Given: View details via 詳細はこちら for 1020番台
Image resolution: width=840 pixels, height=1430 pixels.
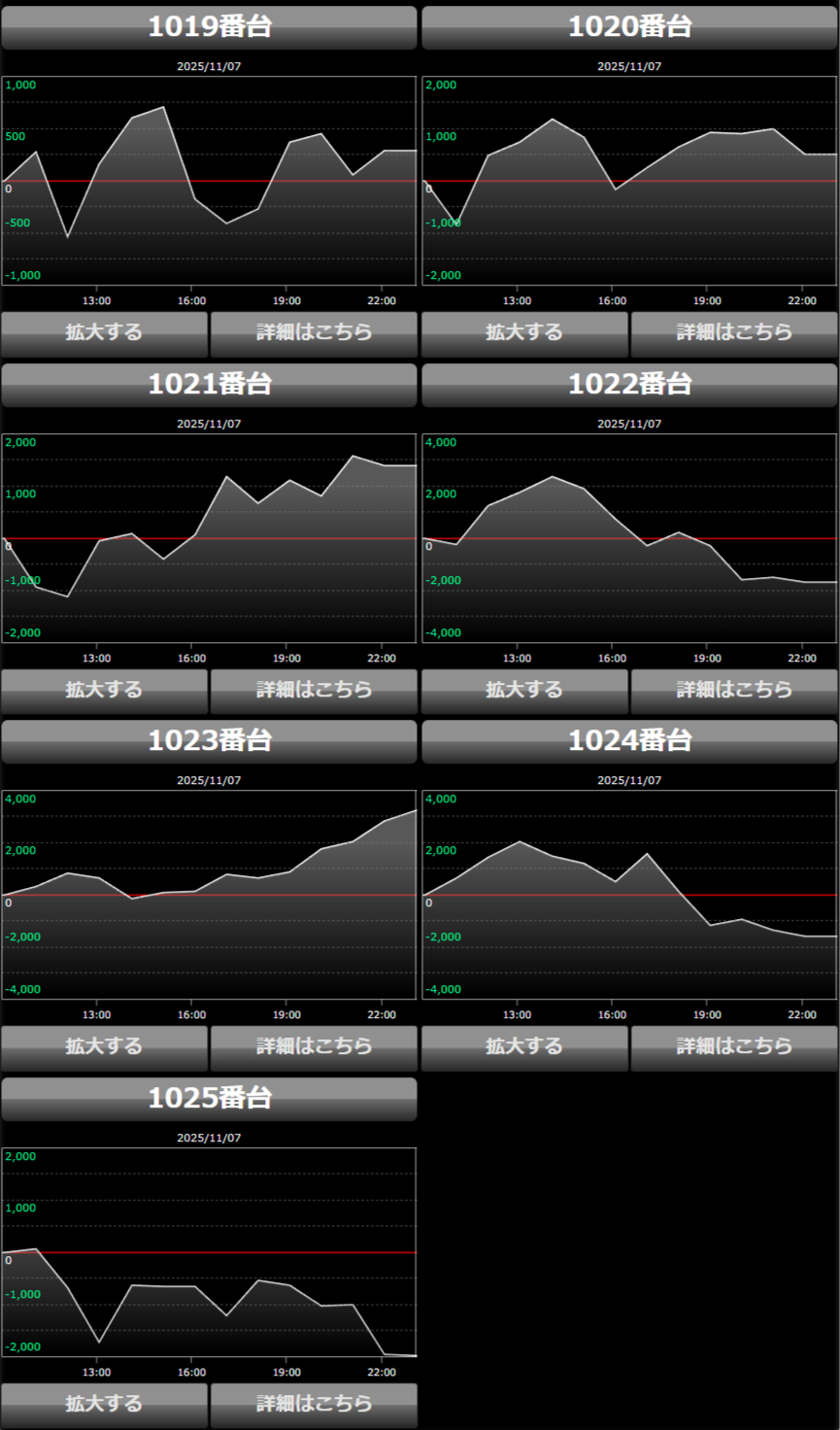Looking at the screenshot, I should [734, 332].
